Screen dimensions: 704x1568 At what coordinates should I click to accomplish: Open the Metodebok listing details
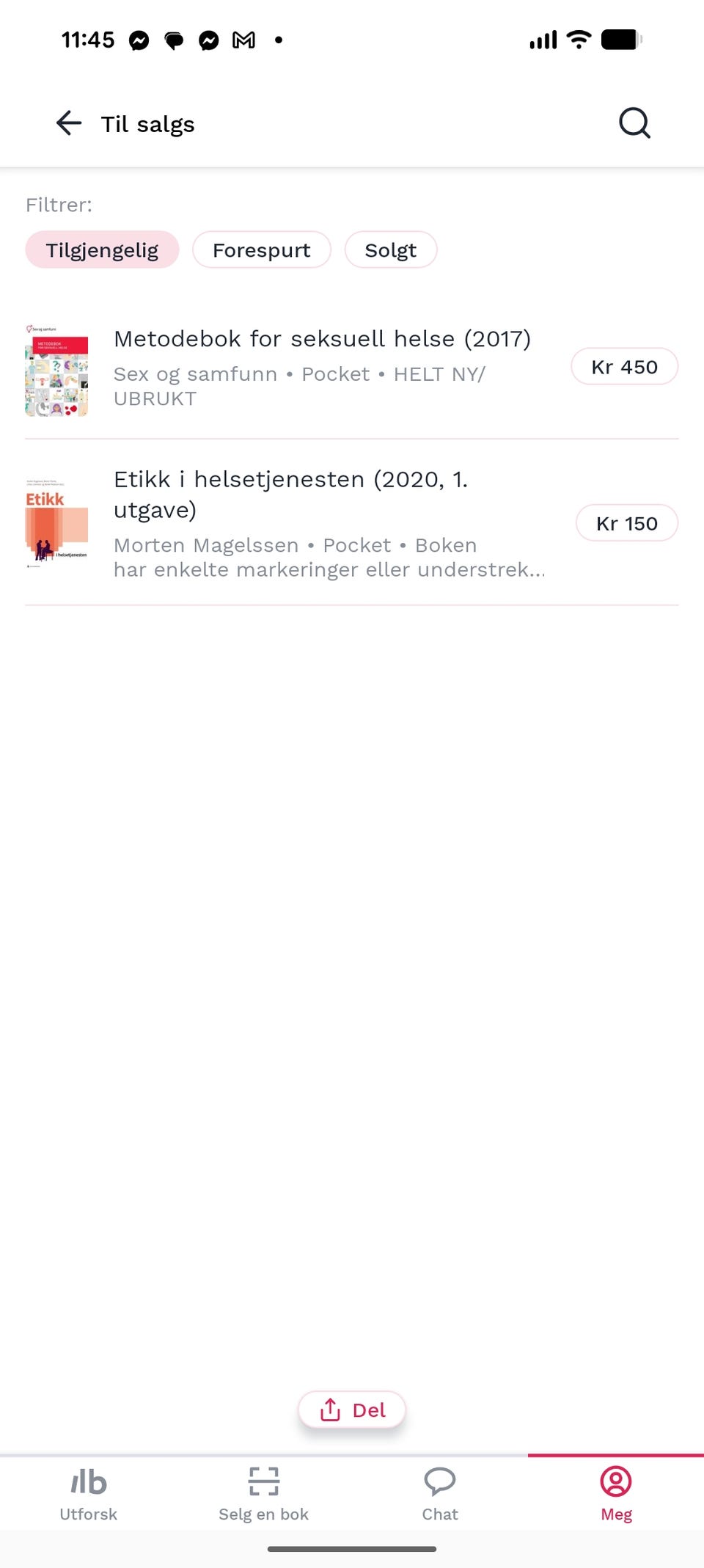click(x=323, y=339)
